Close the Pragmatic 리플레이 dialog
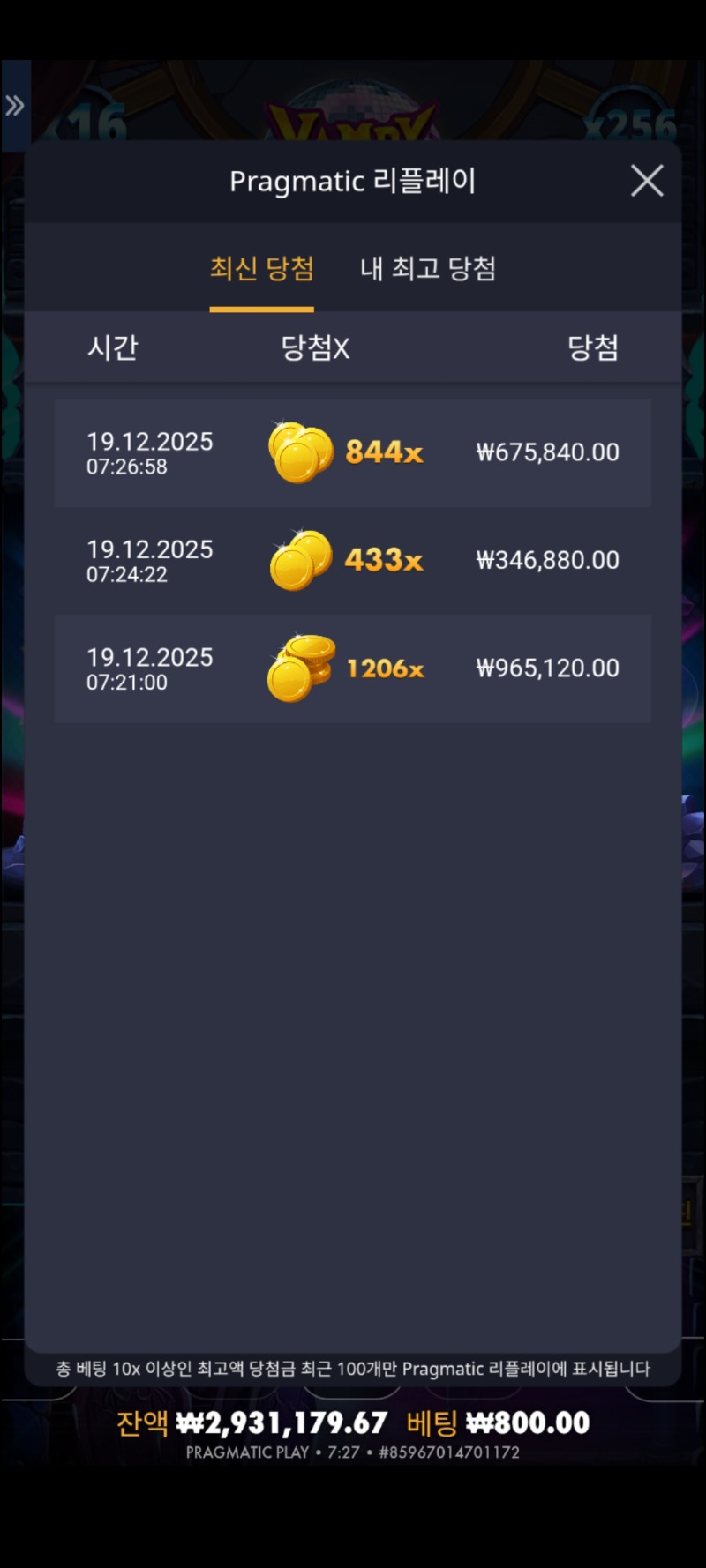 pyautogui.click(x=647, y=181)
